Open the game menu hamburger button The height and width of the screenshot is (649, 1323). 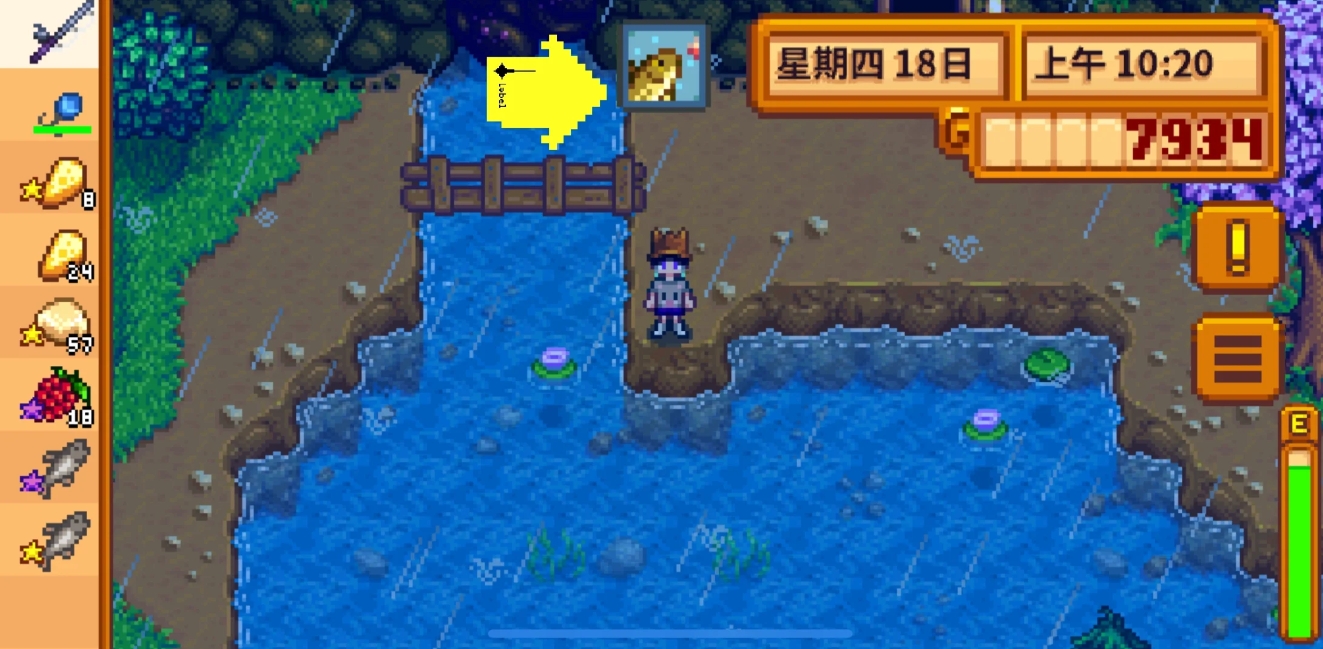click(1237, 358)
